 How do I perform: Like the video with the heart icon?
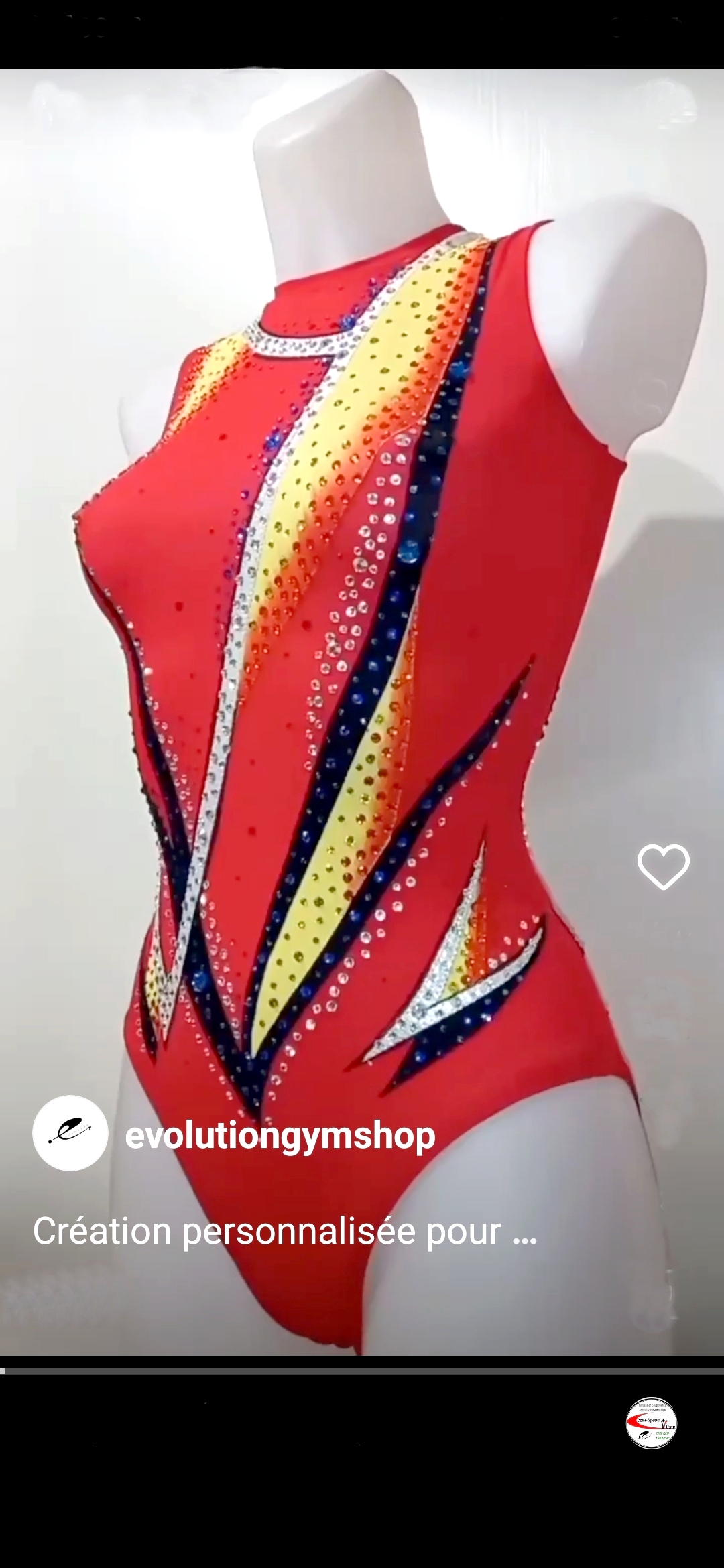[x=663, y=866]
